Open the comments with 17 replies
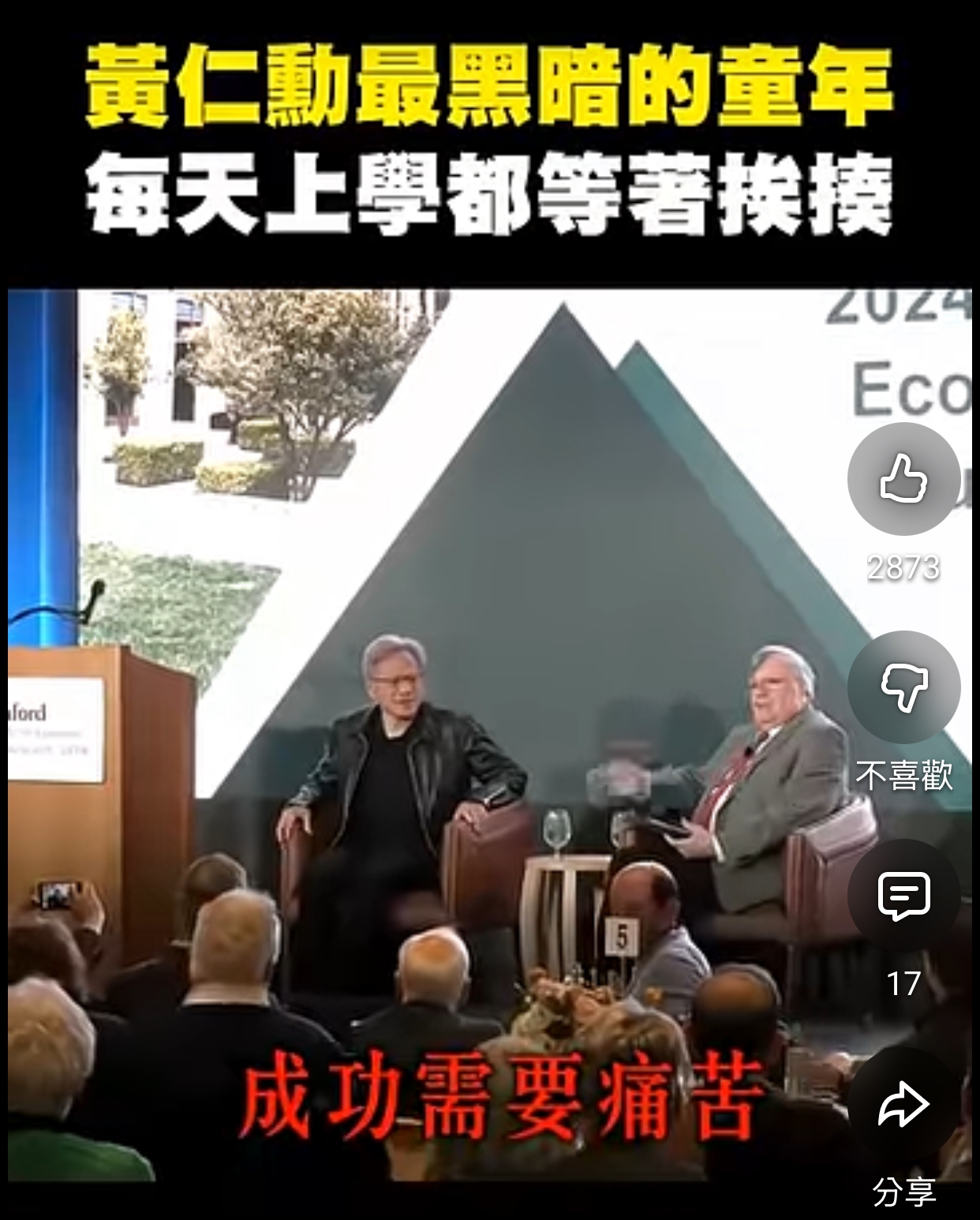Image resolution: width=980 pixels, height=1220 pixels. 903,896
